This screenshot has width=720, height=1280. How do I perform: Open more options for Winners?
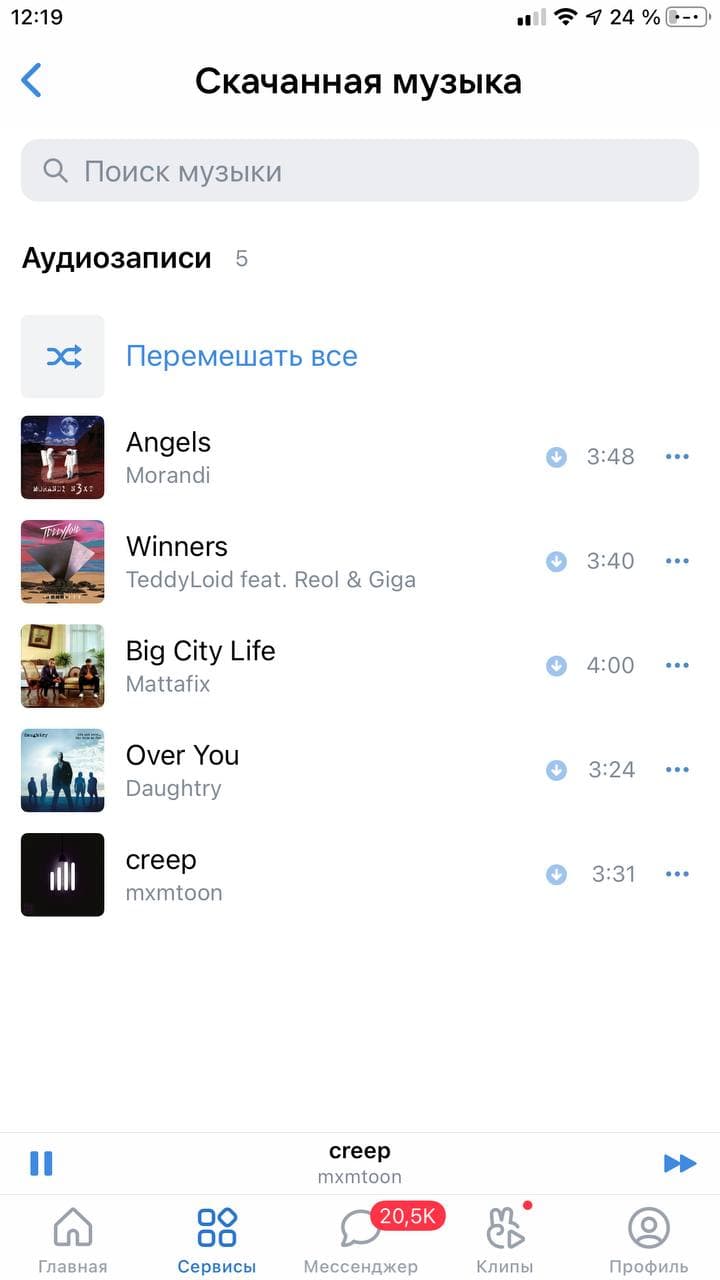677,561
